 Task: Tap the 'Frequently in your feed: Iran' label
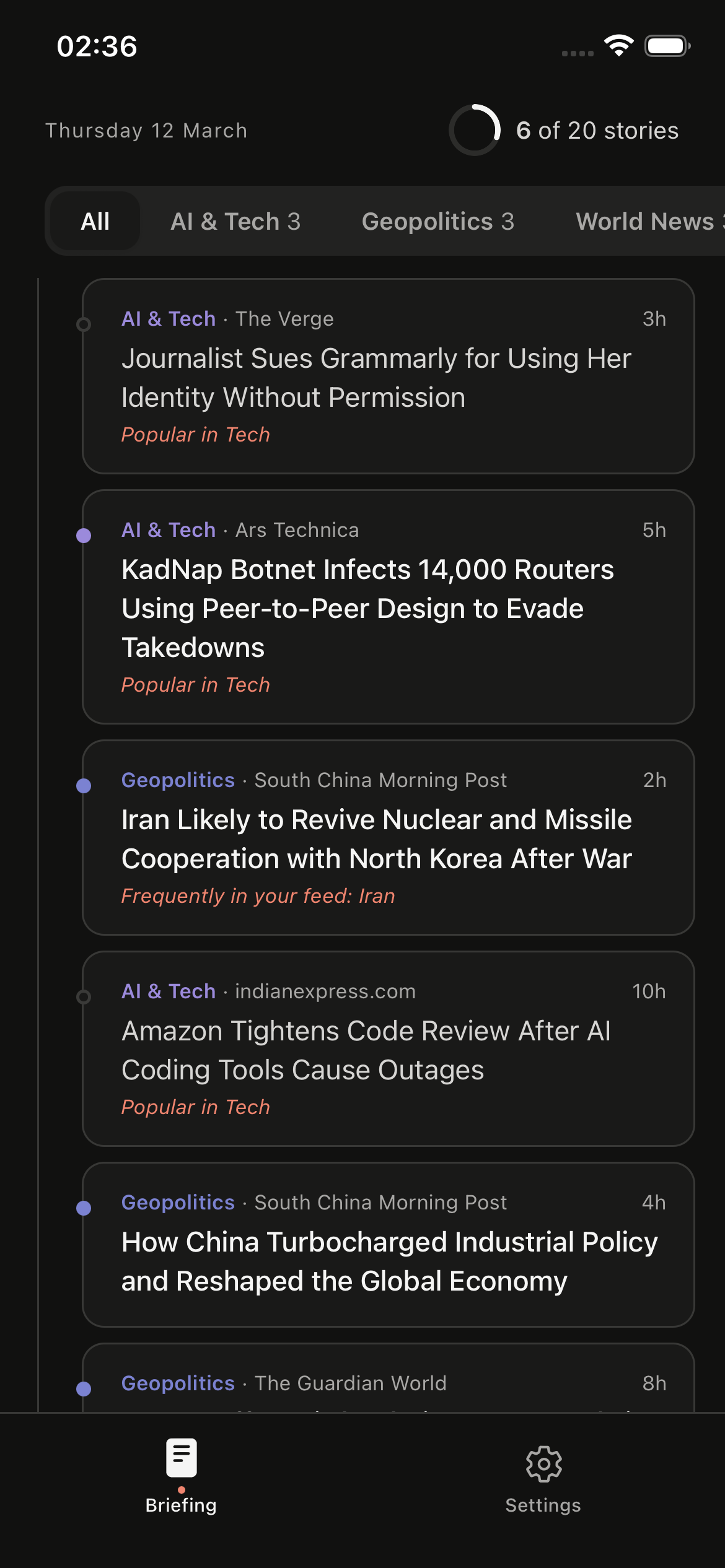(x=258, y=896)
